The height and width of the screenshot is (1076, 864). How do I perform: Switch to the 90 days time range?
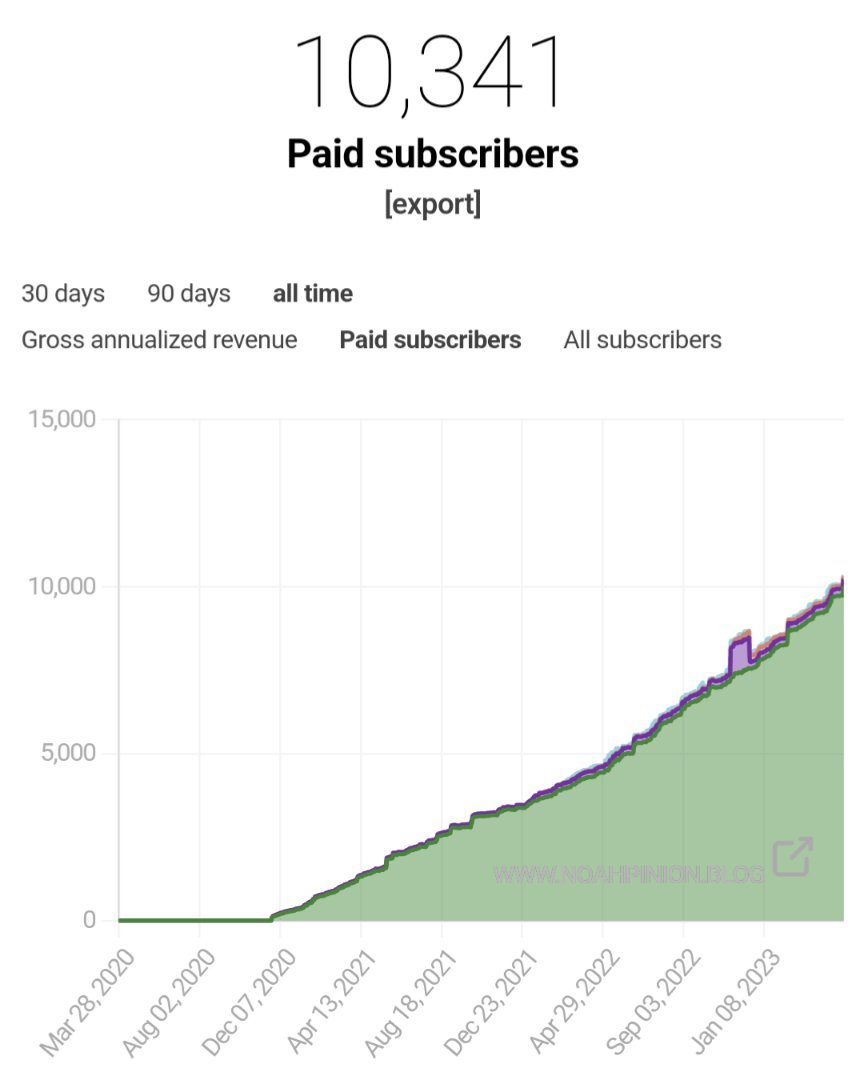[188, 293]
